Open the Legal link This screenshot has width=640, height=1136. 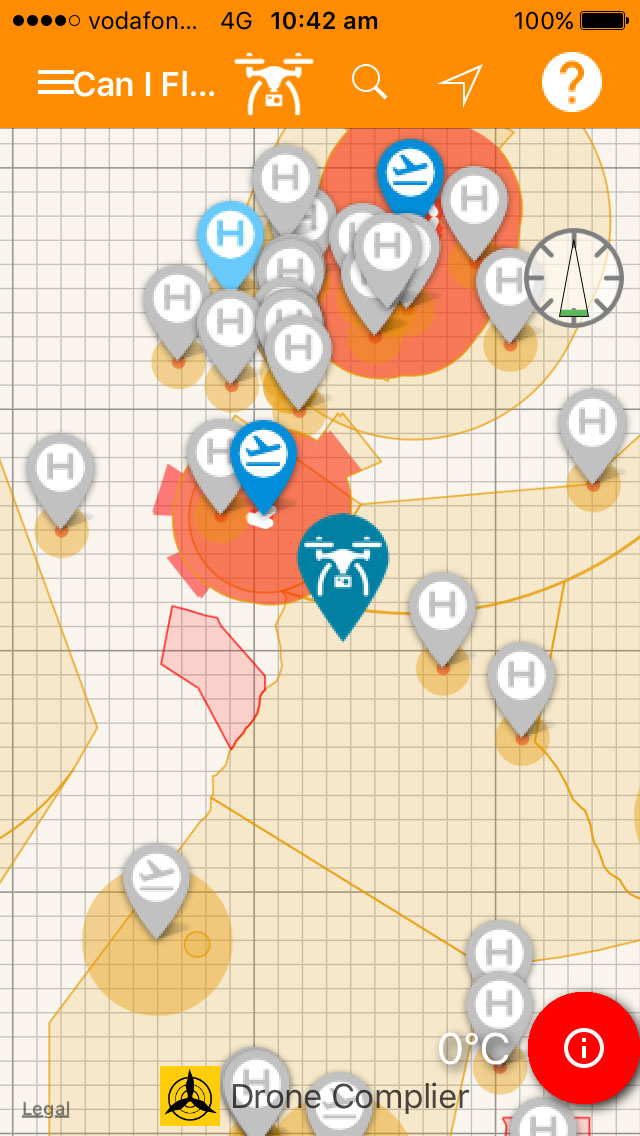[45, 1109]
